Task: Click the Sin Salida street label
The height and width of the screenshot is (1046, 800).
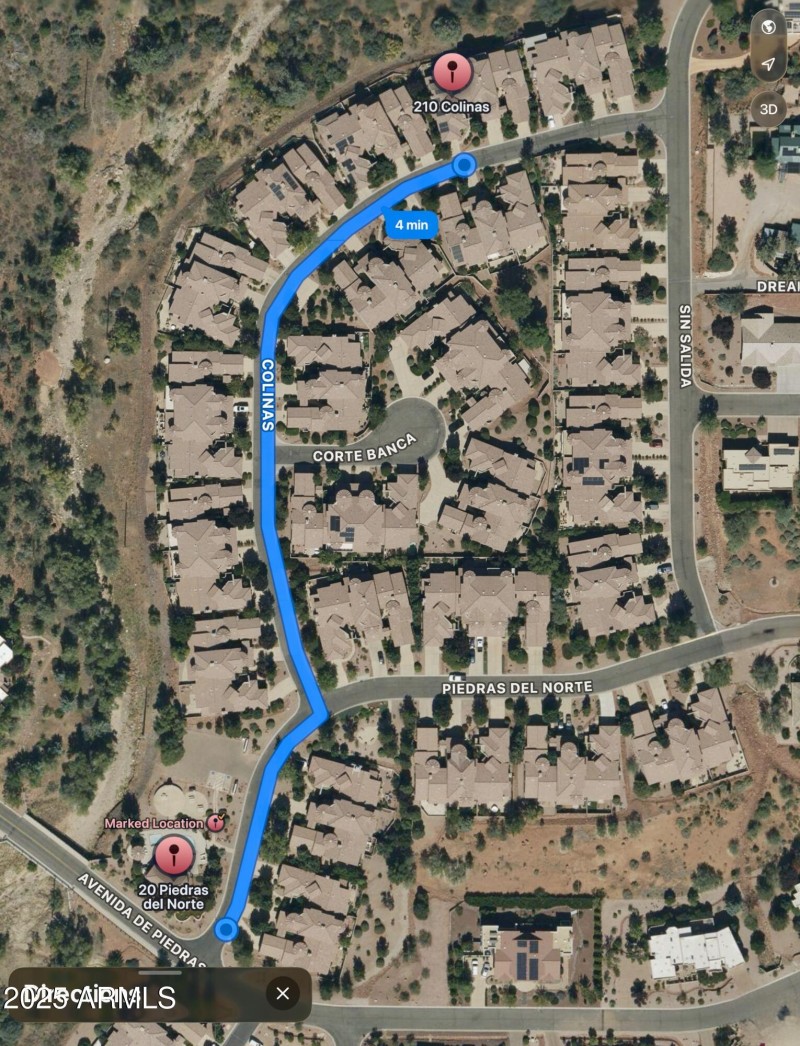Action: pos(685,345)
